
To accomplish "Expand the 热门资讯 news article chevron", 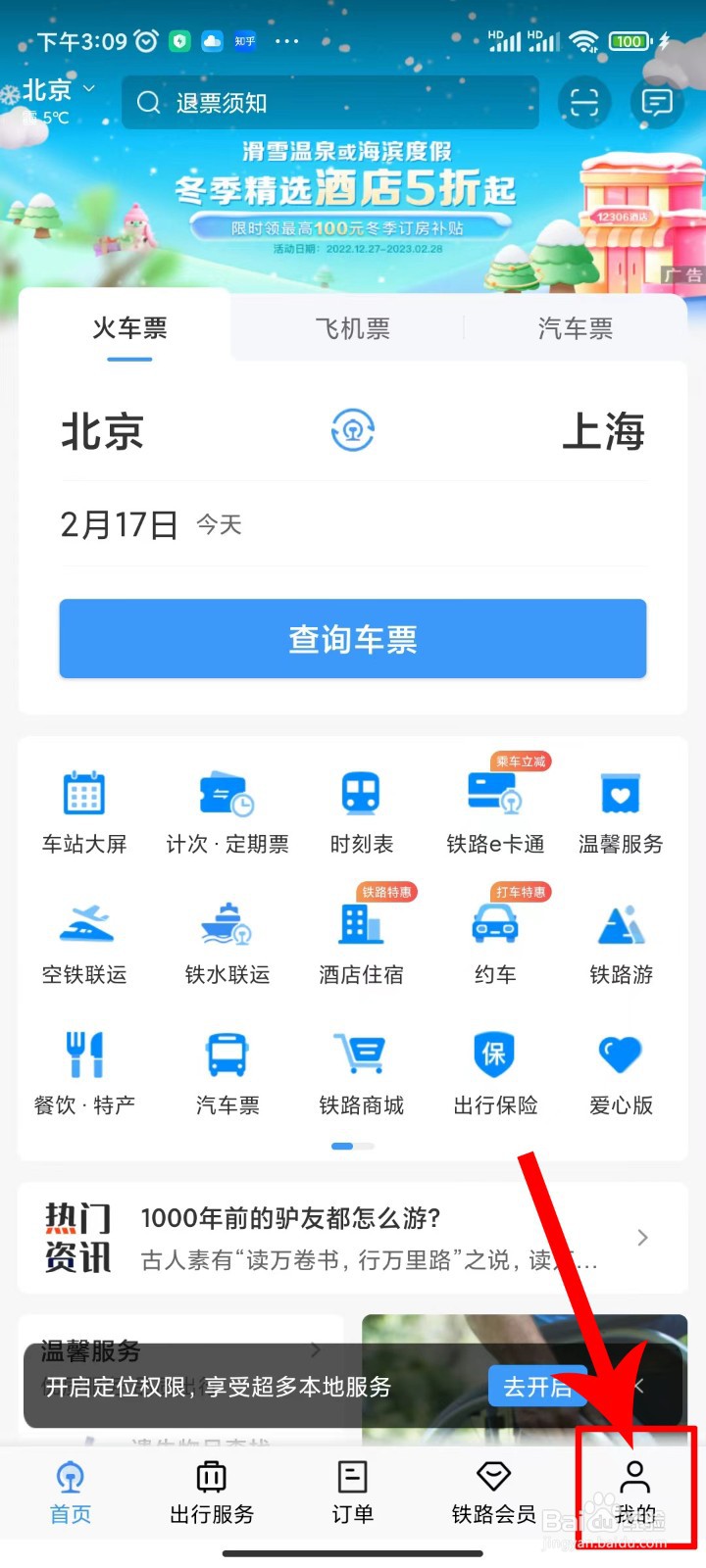I will pyautogui.click(x=642, y=1238).
